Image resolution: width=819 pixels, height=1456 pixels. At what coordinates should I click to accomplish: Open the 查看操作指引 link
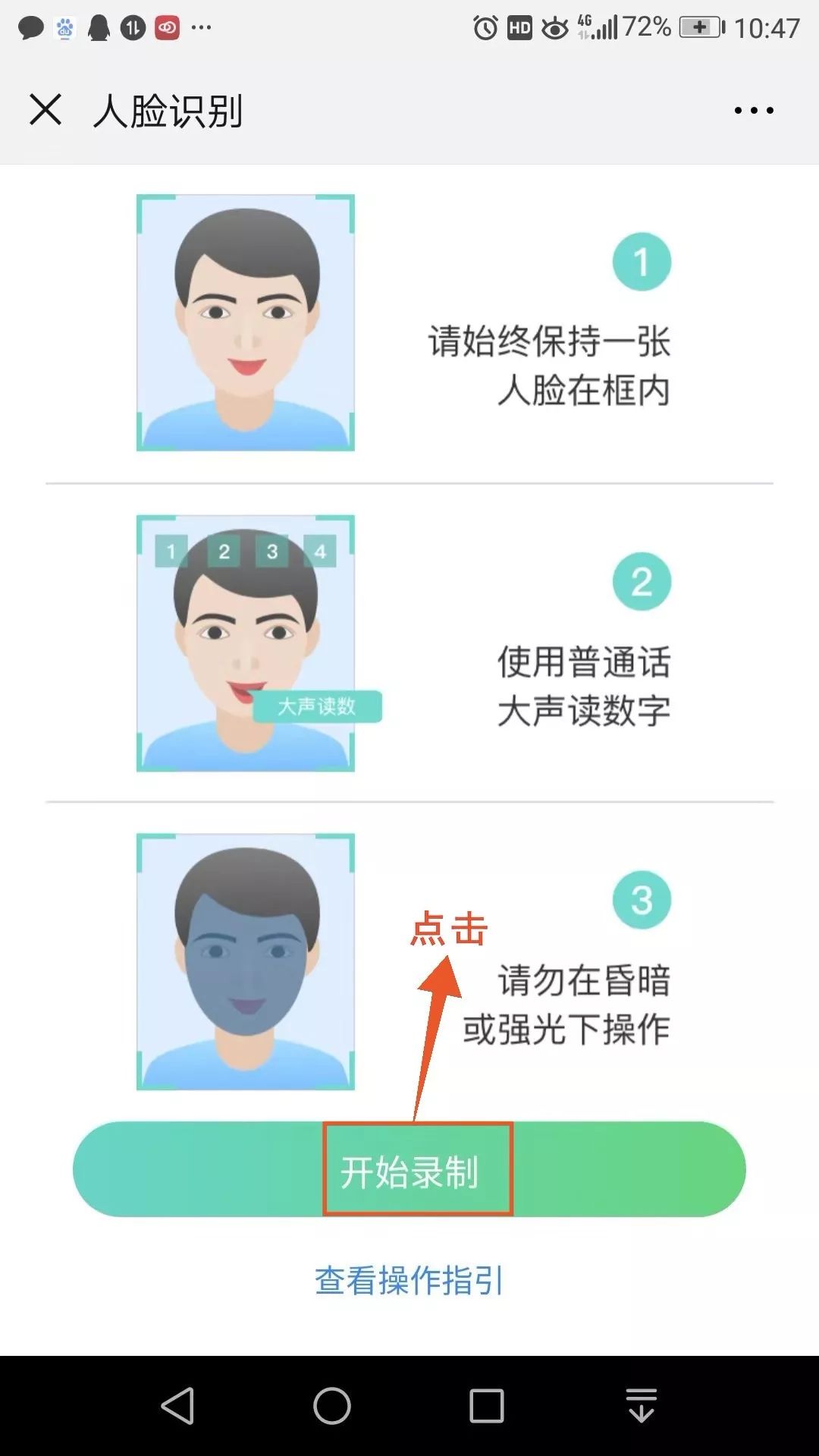click(x=409, y=1281)
